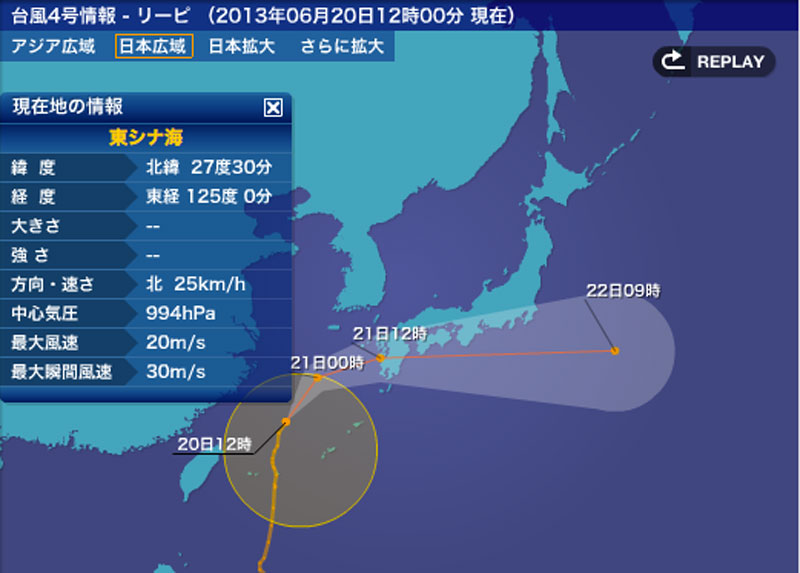
Task: Select the 20日12時 position marker
Action: click(x=286, y=422)
